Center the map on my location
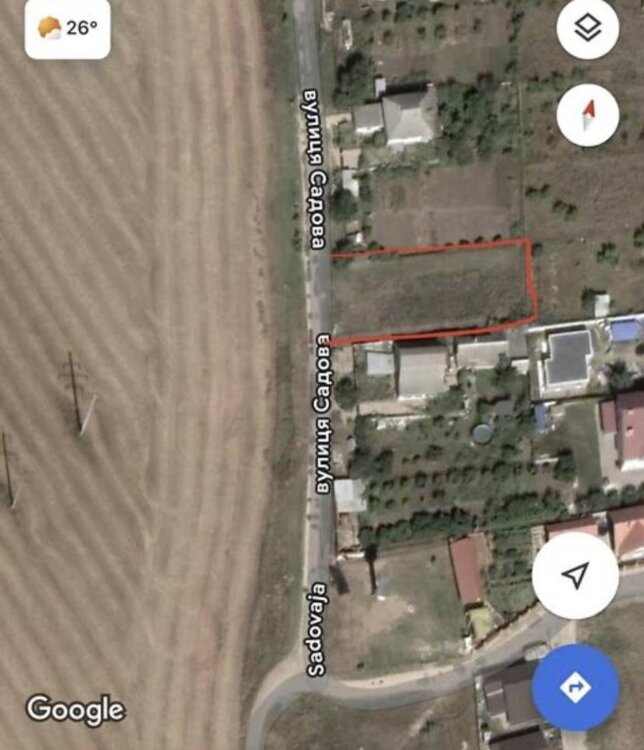Image resolution: width=644 pixels, height=750 pixels. 575,575
